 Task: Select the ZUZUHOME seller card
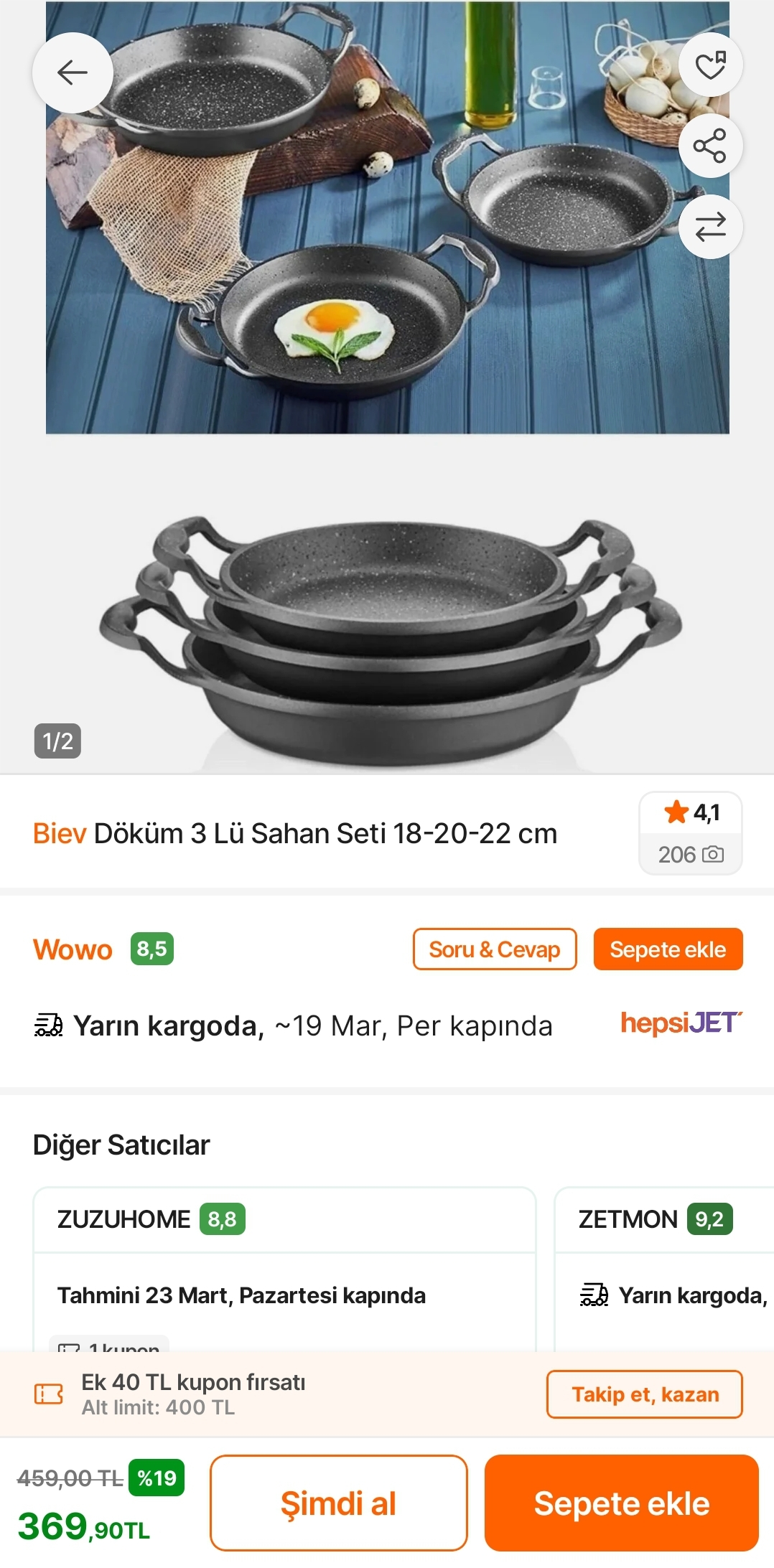[x=284, y=1263]
